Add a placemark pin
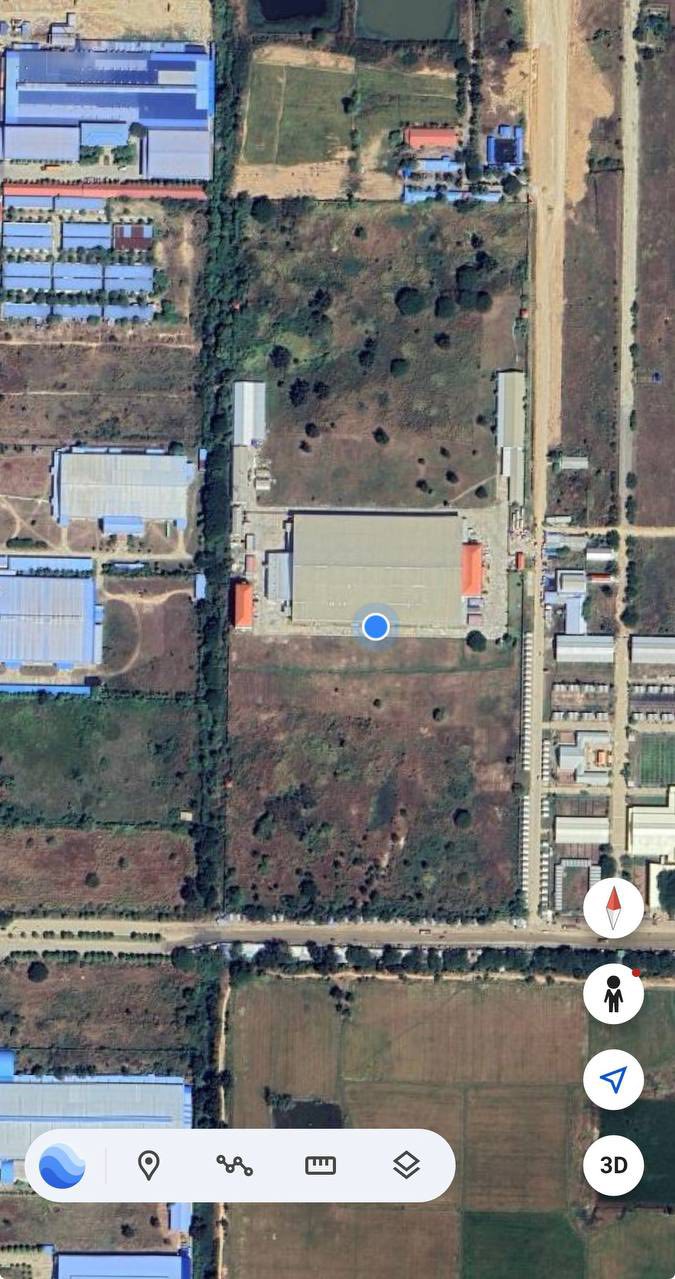Viewport: 675px width, 1279px height. coord(148,1166)
